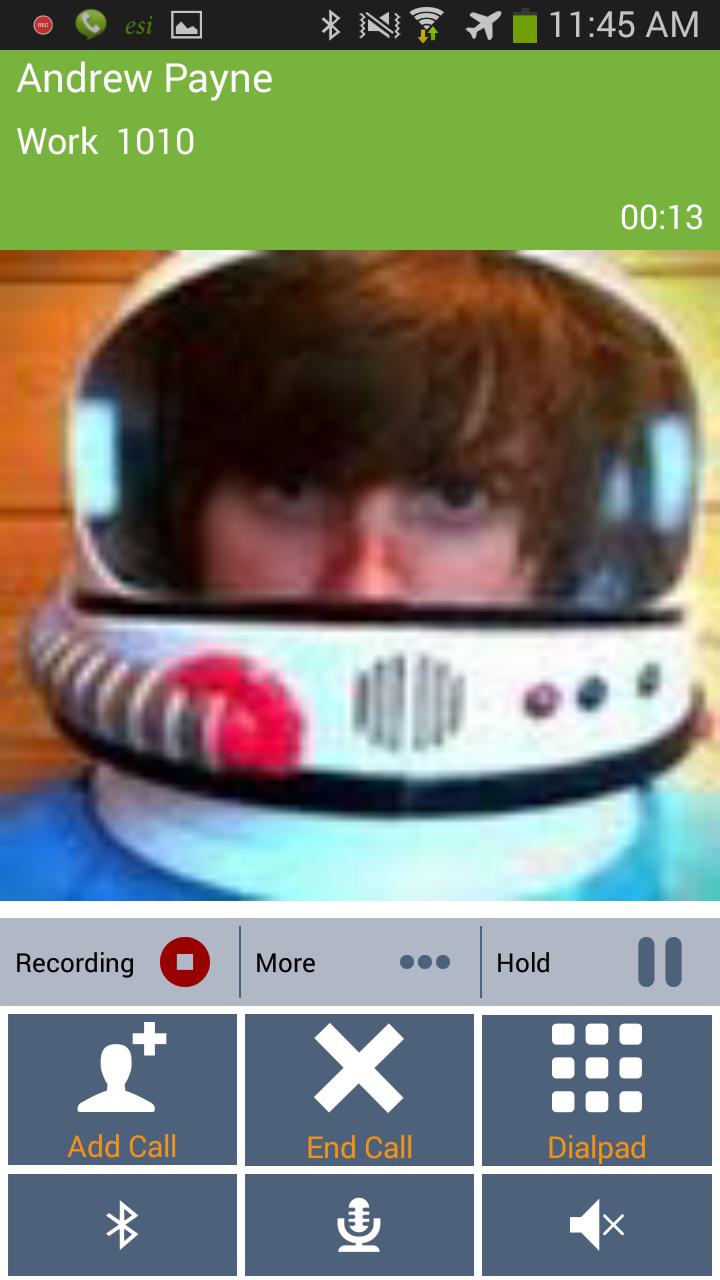Image resolution: width=720 pixels, height=1280 pixels.
Task: Switch audio to Bluetooth
Action: pyautogui.click(x=122, y=1225)
